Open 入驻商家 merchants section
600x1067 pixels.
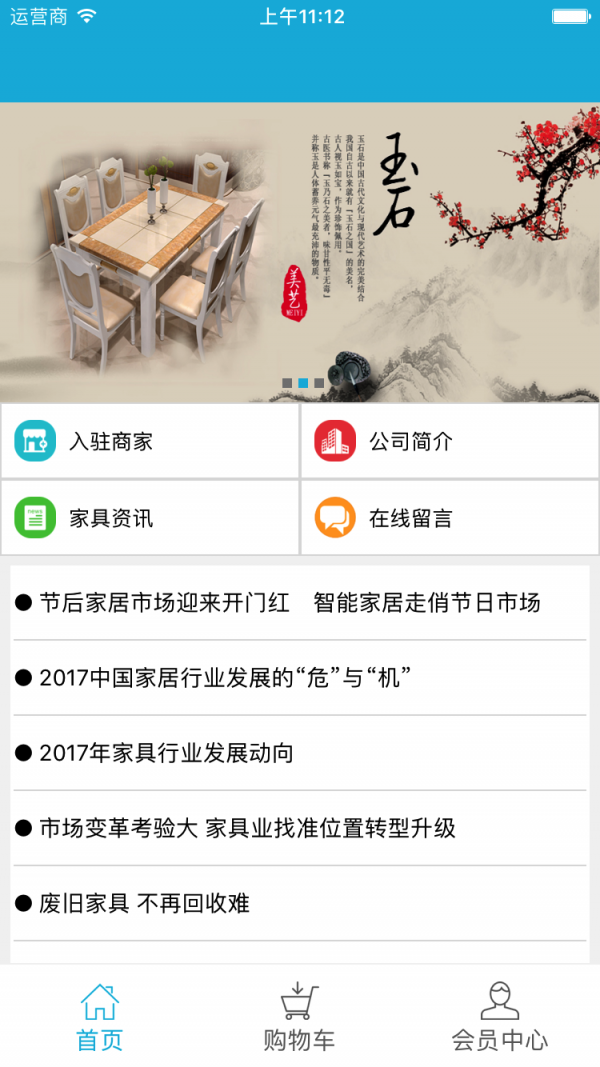150,441
